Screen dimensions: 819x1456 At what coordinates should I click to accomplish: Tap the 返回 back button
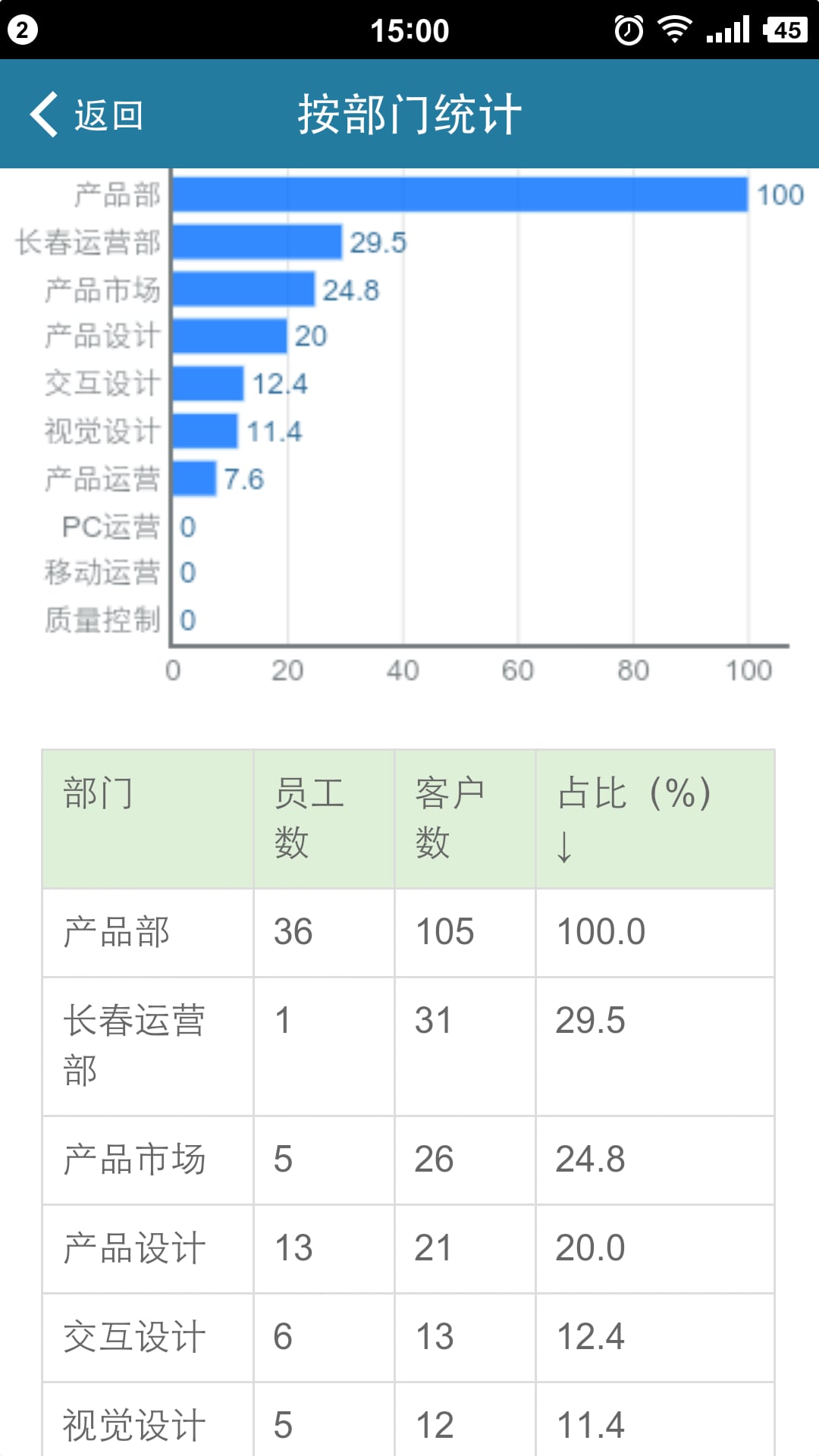(85, 115)
